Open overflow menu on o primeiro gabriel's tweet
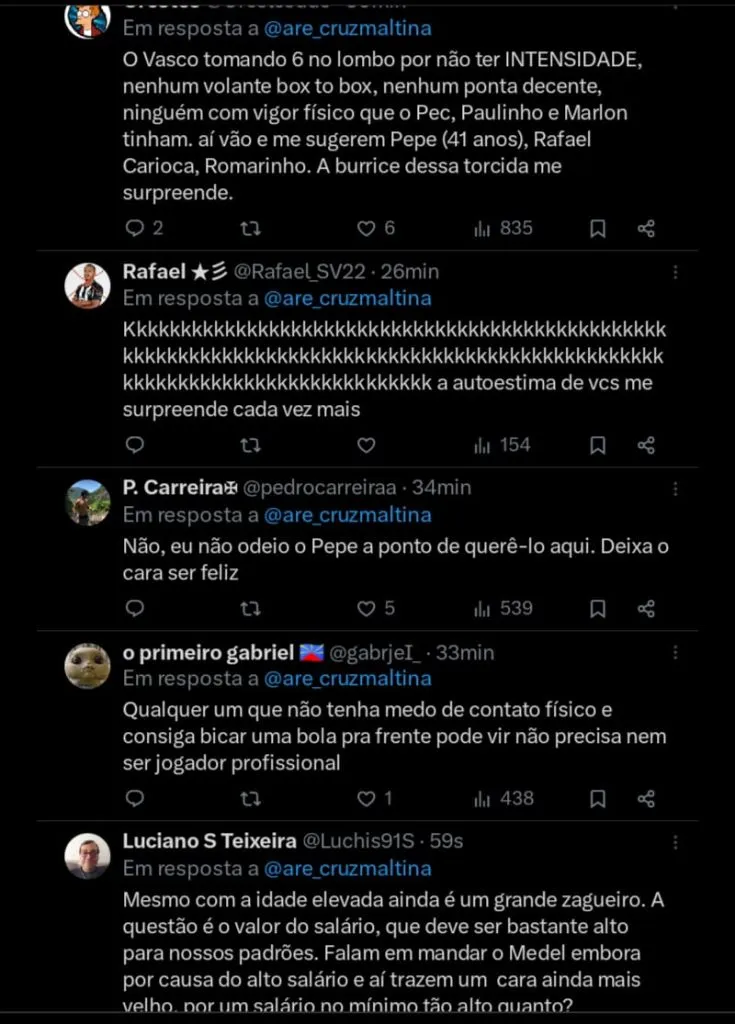The image size is (735, 1024). coord(676,652)
